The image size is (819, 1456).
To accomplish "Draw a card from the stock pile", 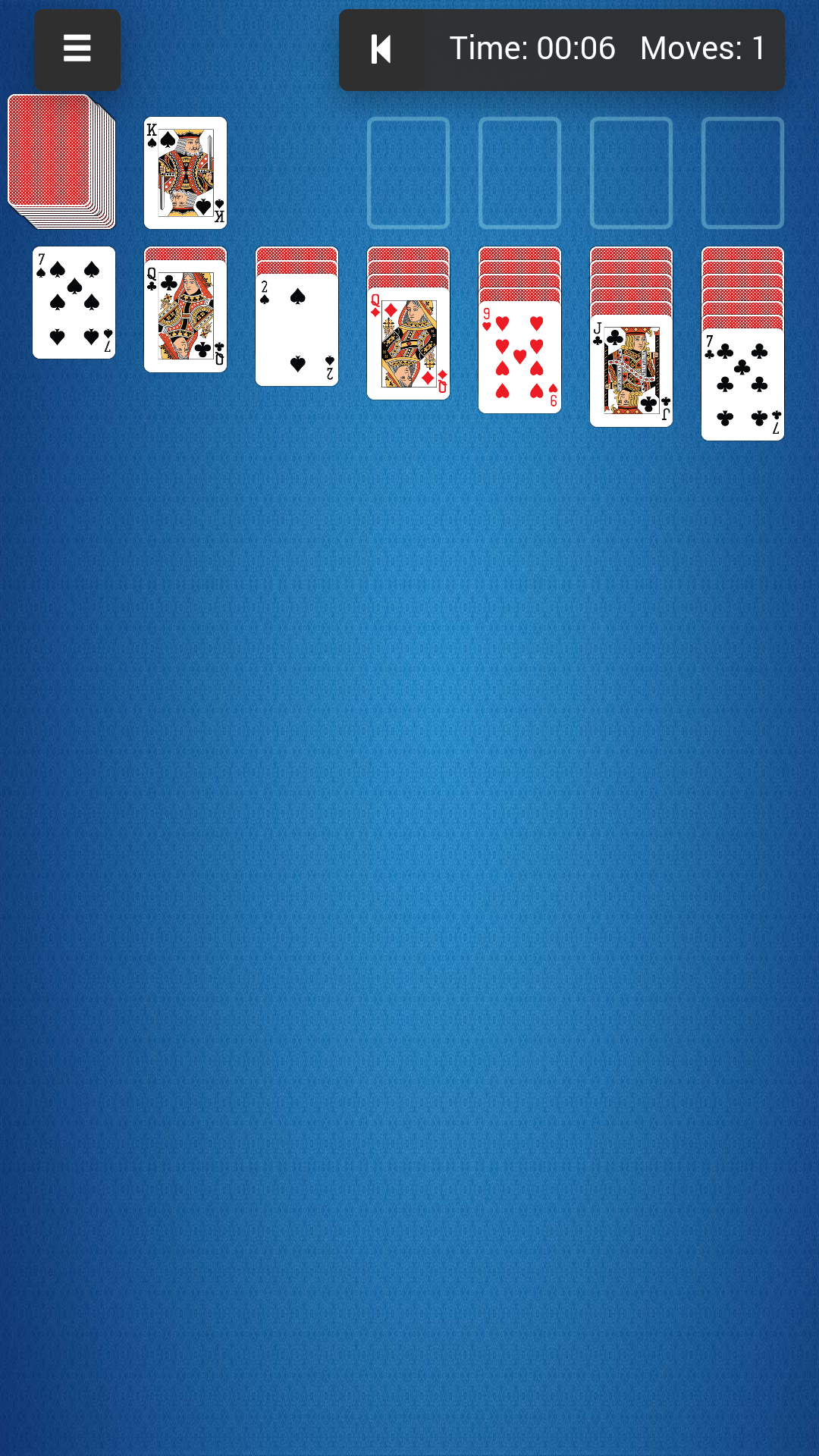I will point(55,155).
